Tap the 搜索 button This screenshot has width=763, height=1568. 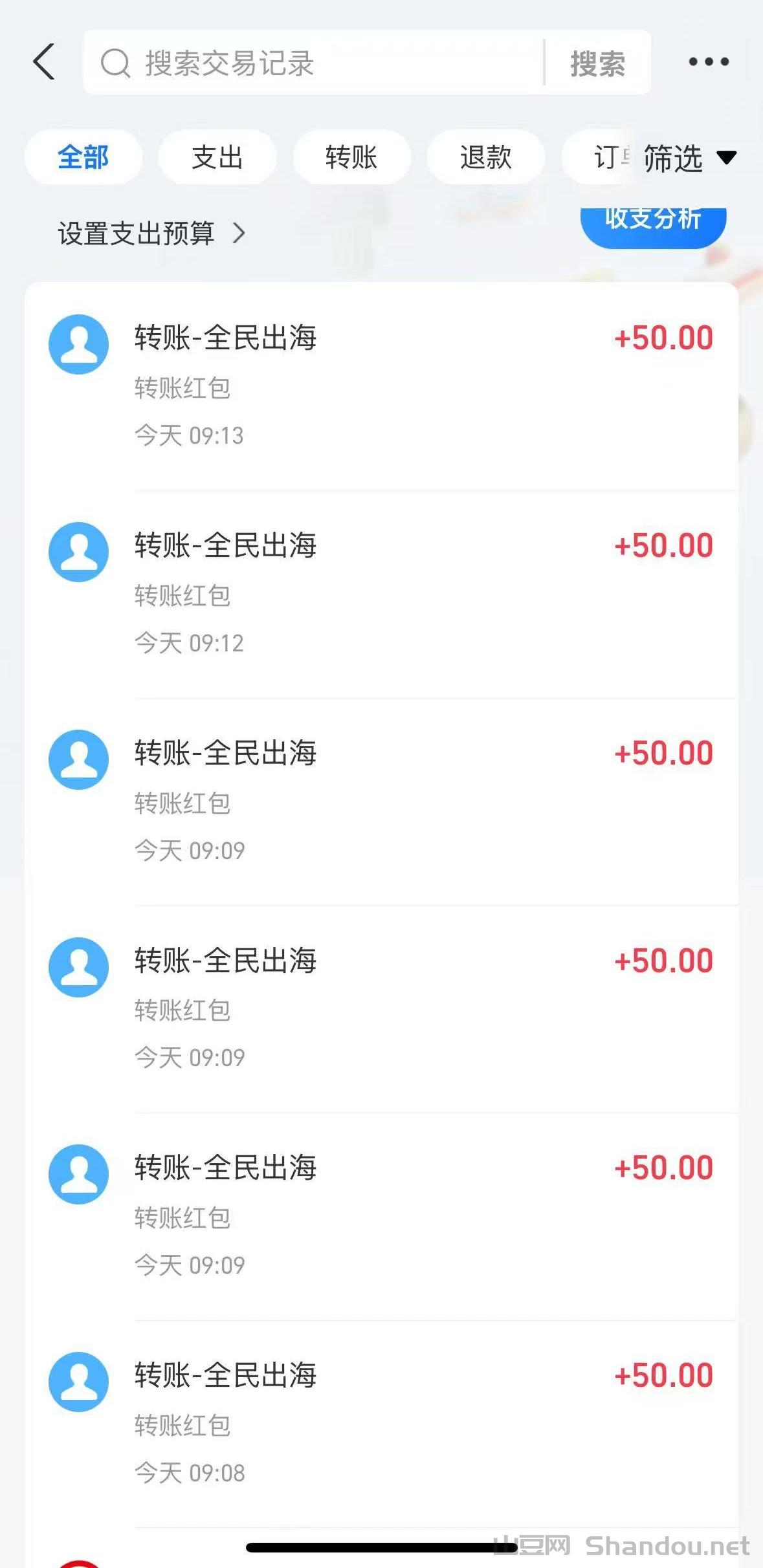tap(597, 63)
